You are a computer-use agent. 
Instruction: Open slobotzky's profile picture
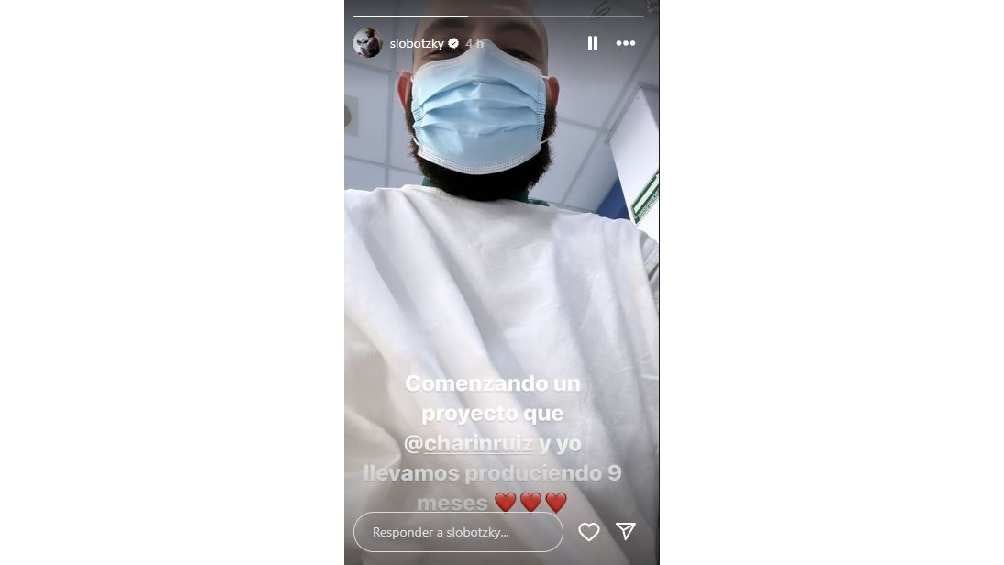click(367, 43)
